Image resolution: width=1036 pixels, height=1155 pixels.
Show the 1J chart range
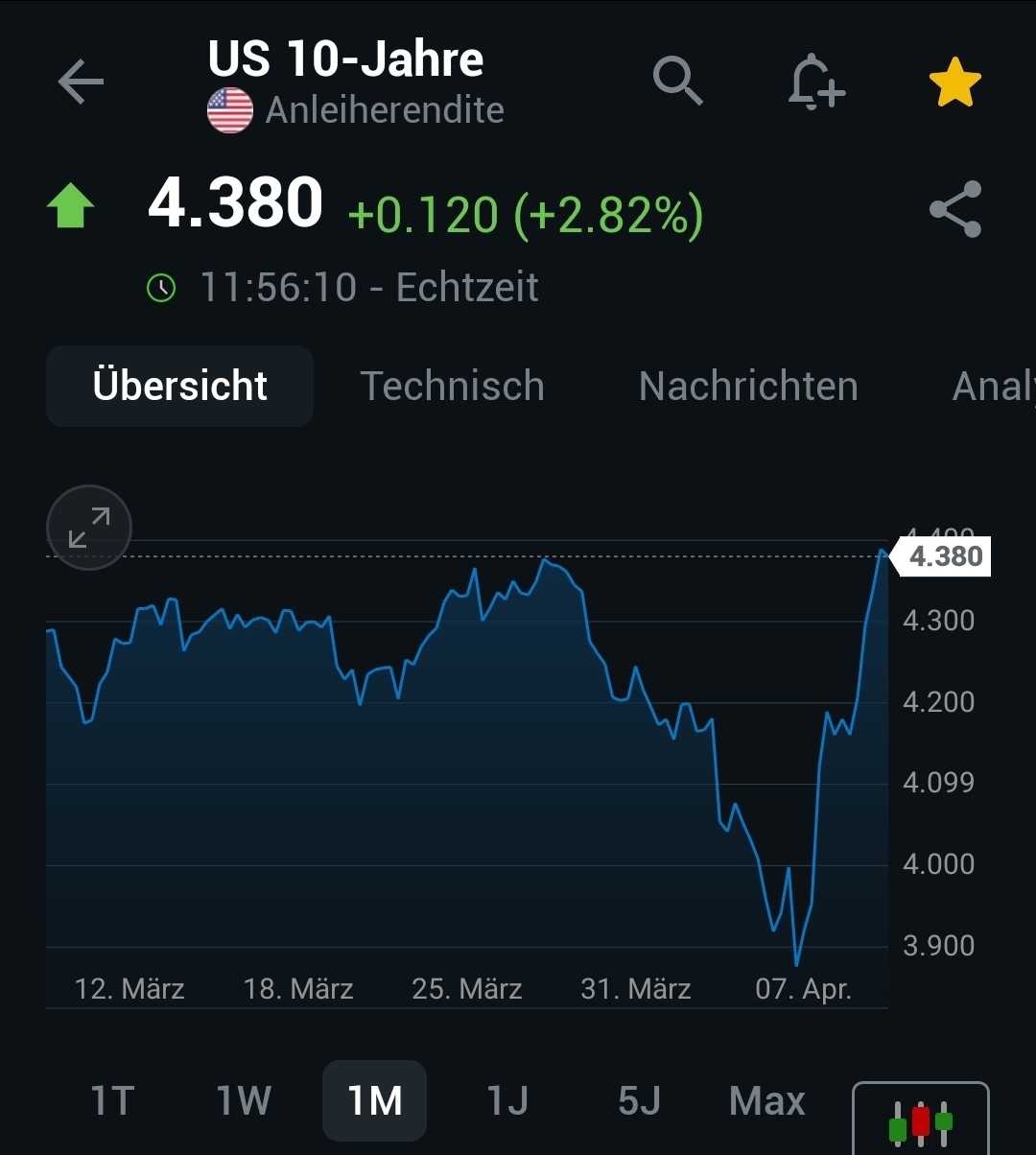[507, 1101]
